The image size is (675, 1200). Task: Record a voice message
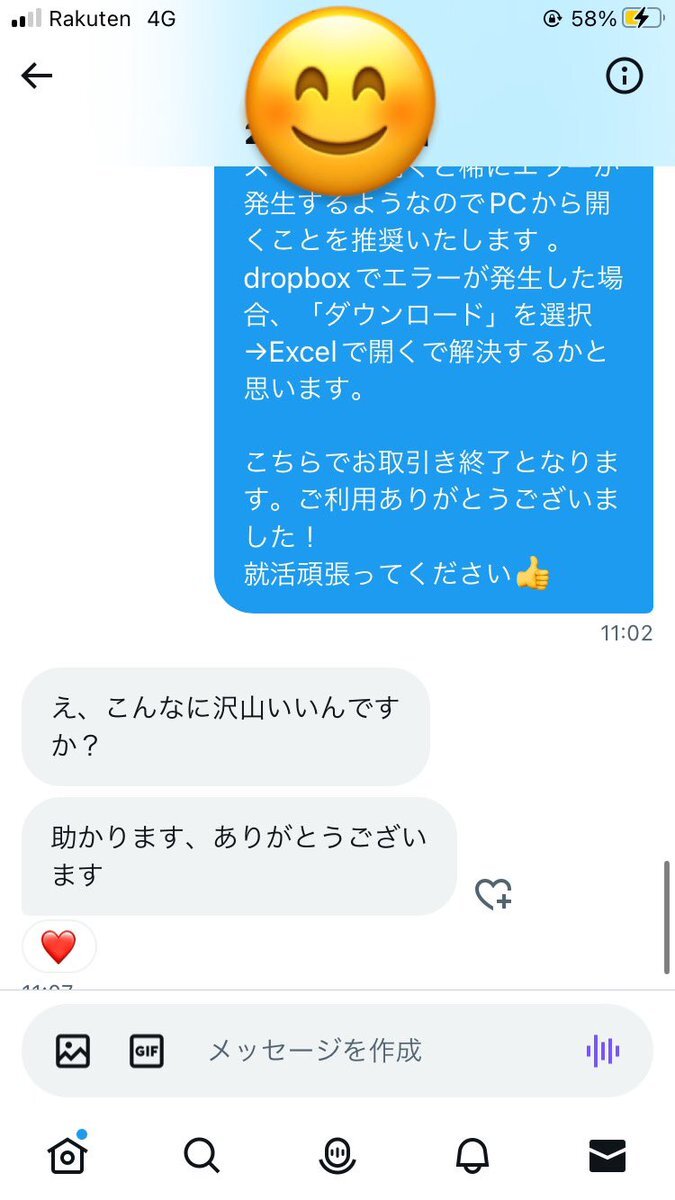click(602, 1050)
